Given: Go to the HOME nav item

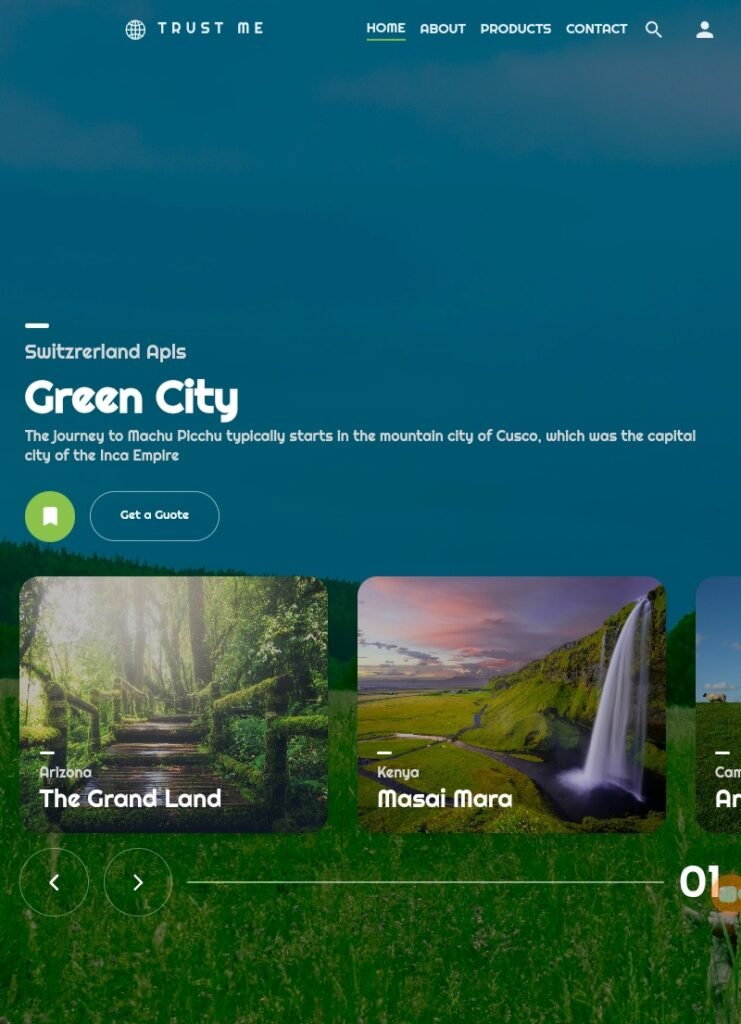Looking at the screenshot, I should pos(385,28).
